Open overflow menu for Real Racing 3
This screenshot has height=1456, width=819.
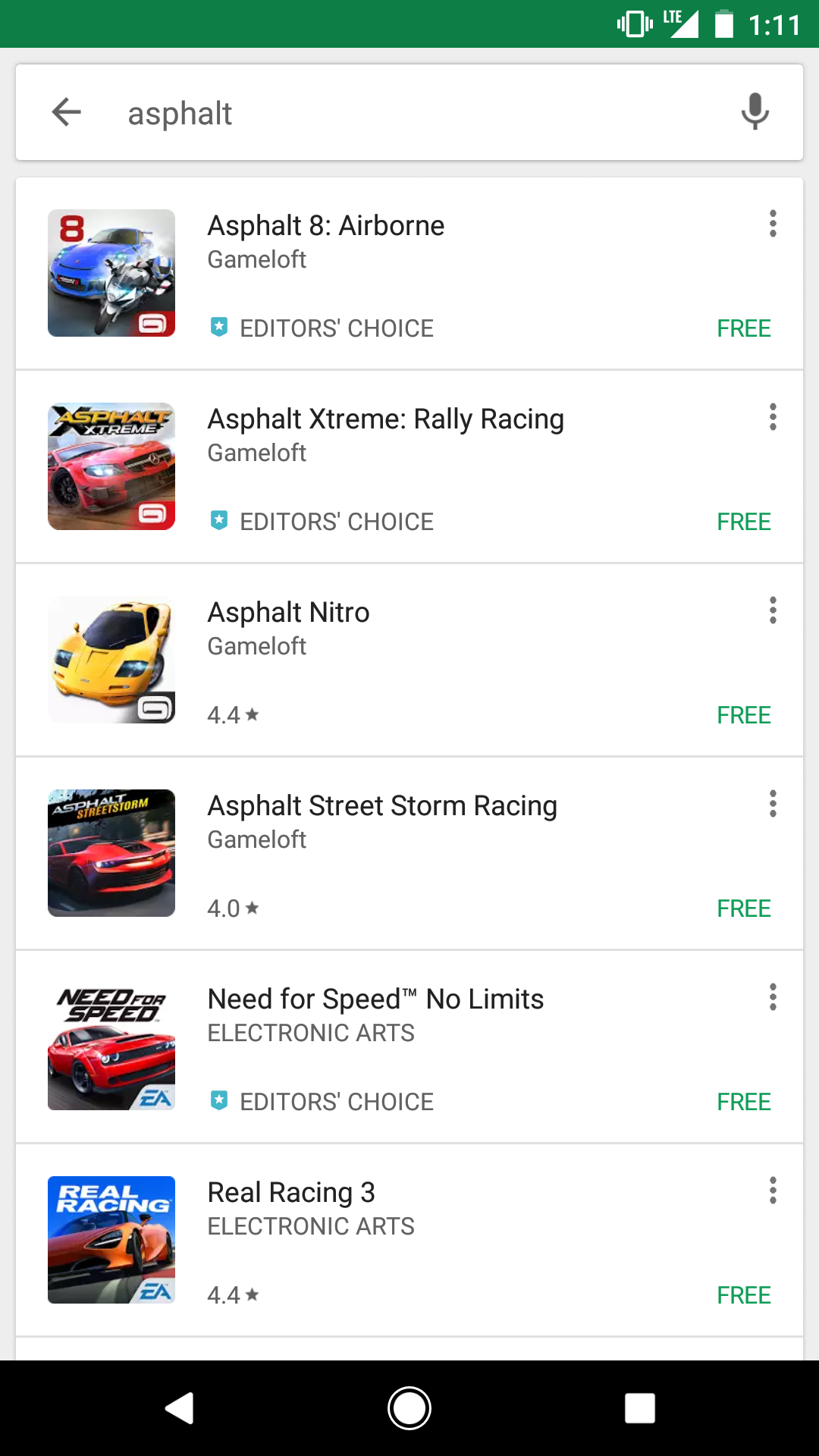click(x=773, y=1191)
